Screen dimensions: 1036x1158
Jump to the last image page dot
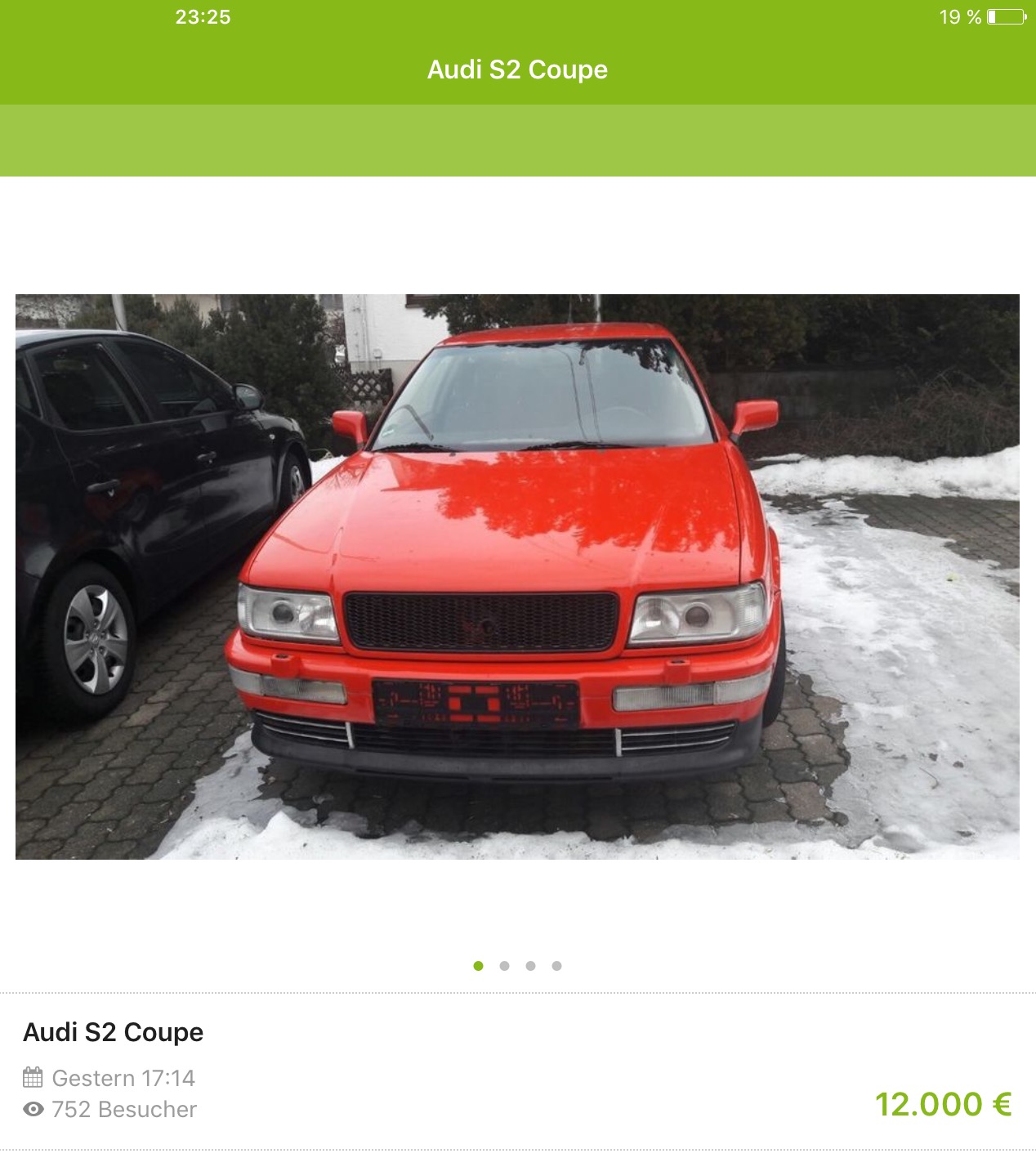pos(556,966)
